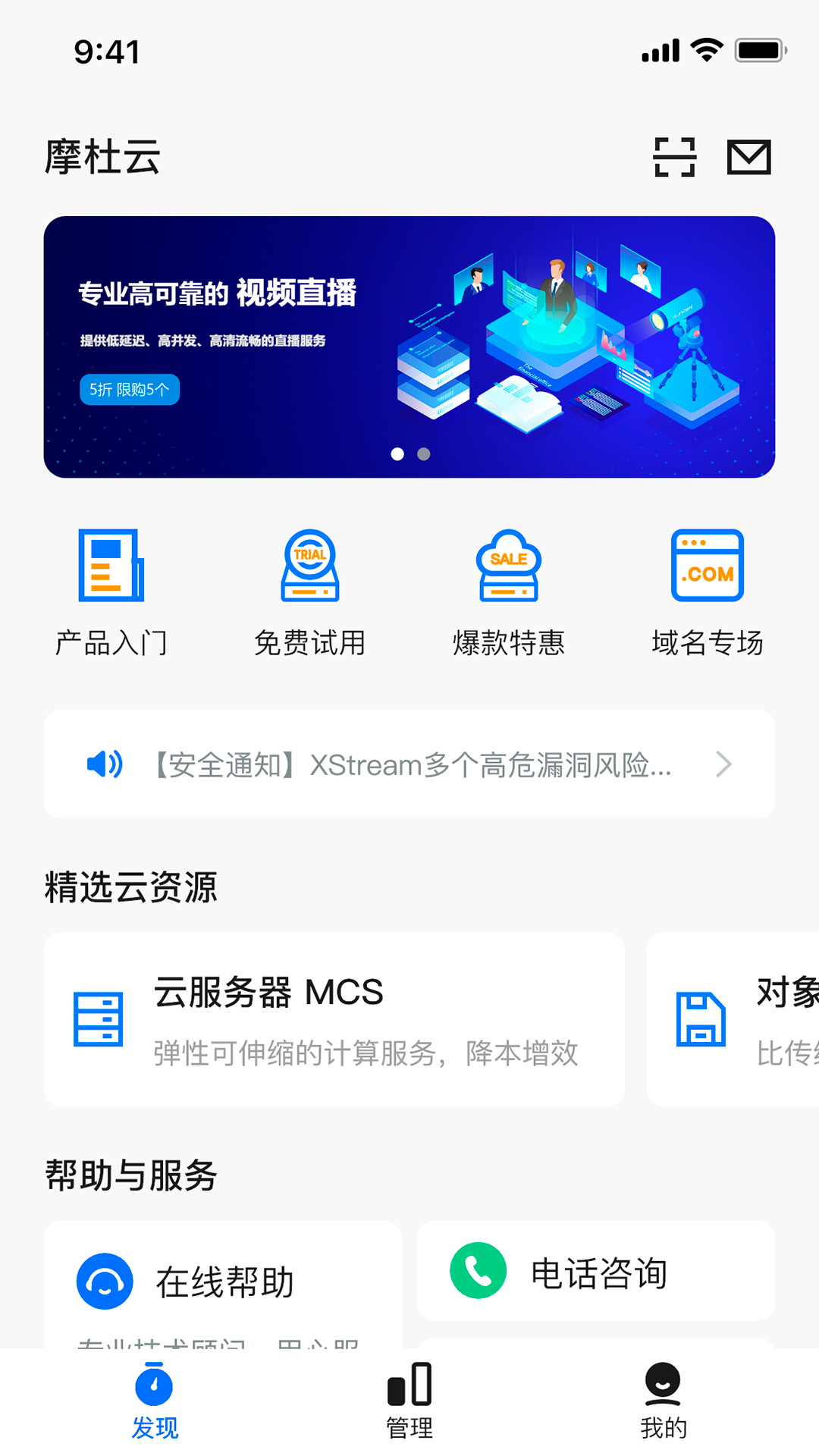Open 产品入门 shortcut
Image resolution: width=819 pixels, height=1456 pixels.
(x=111, y=593)
